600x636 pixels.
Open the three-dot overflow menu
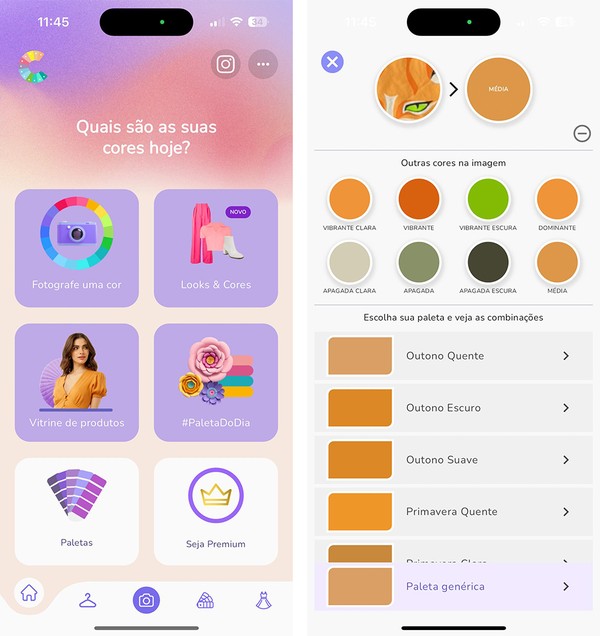click(x=263, y=64)
